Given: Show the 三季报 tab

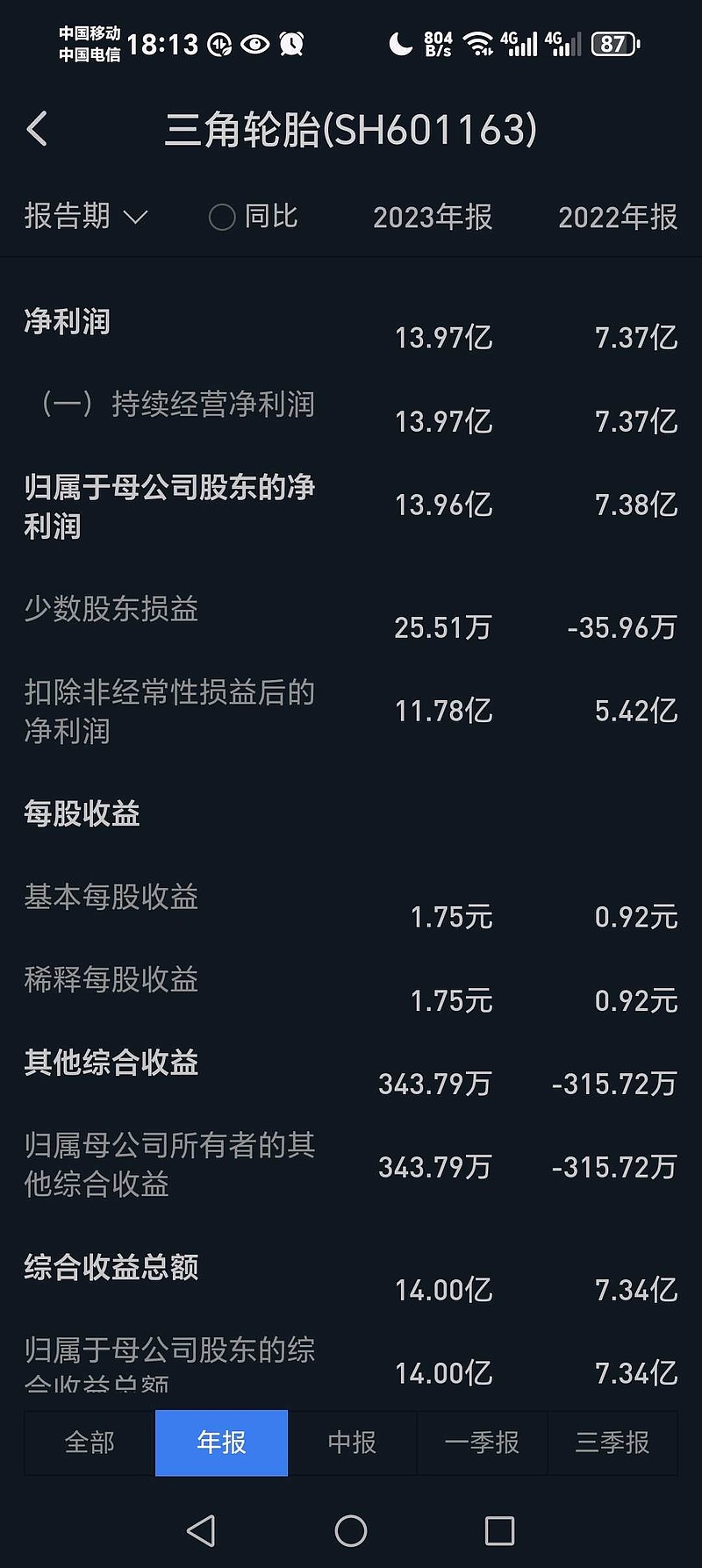Looking at the screenshot, I should 612,1443.
